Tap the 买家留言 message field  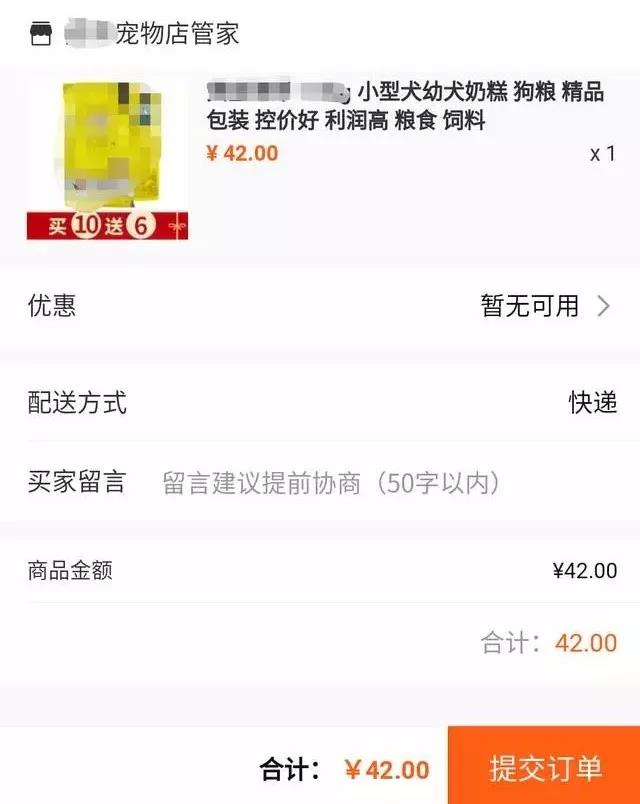coord(330,484)
